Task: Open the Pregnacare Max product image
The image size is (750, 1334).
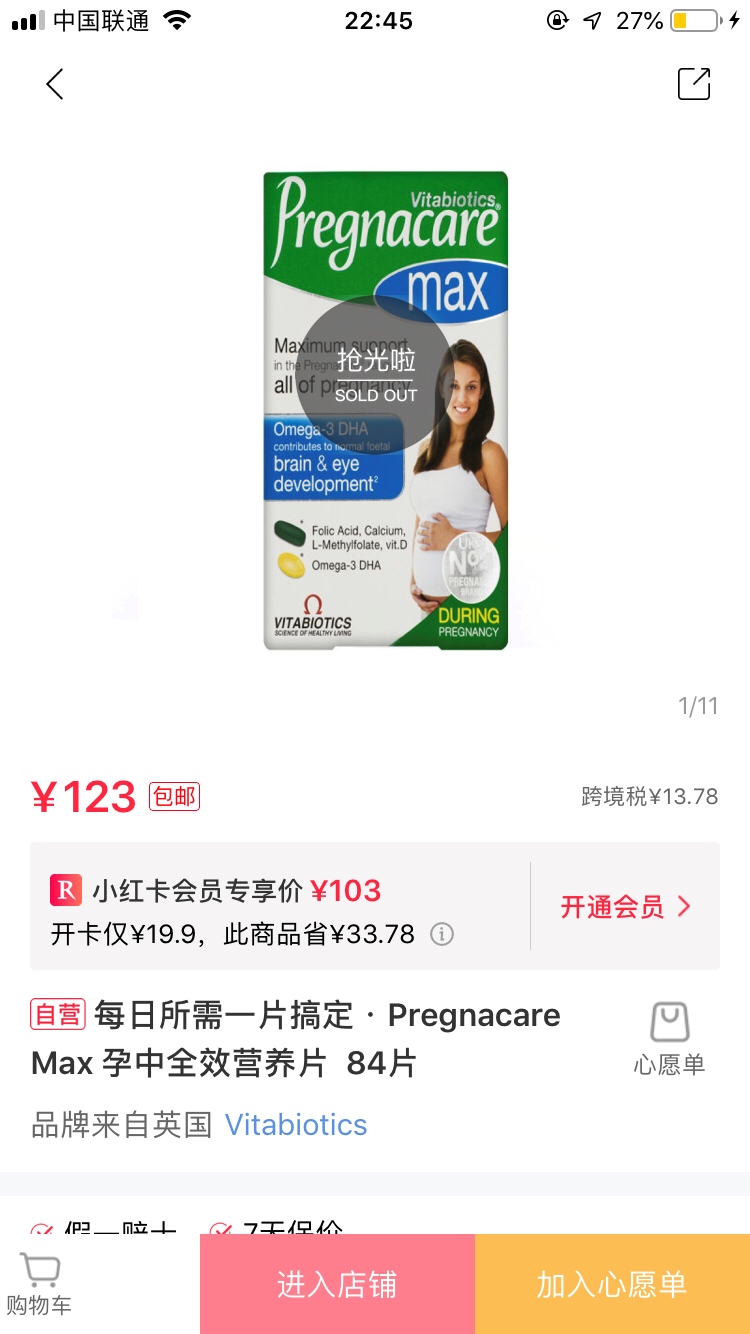Action: coord(385,410)
